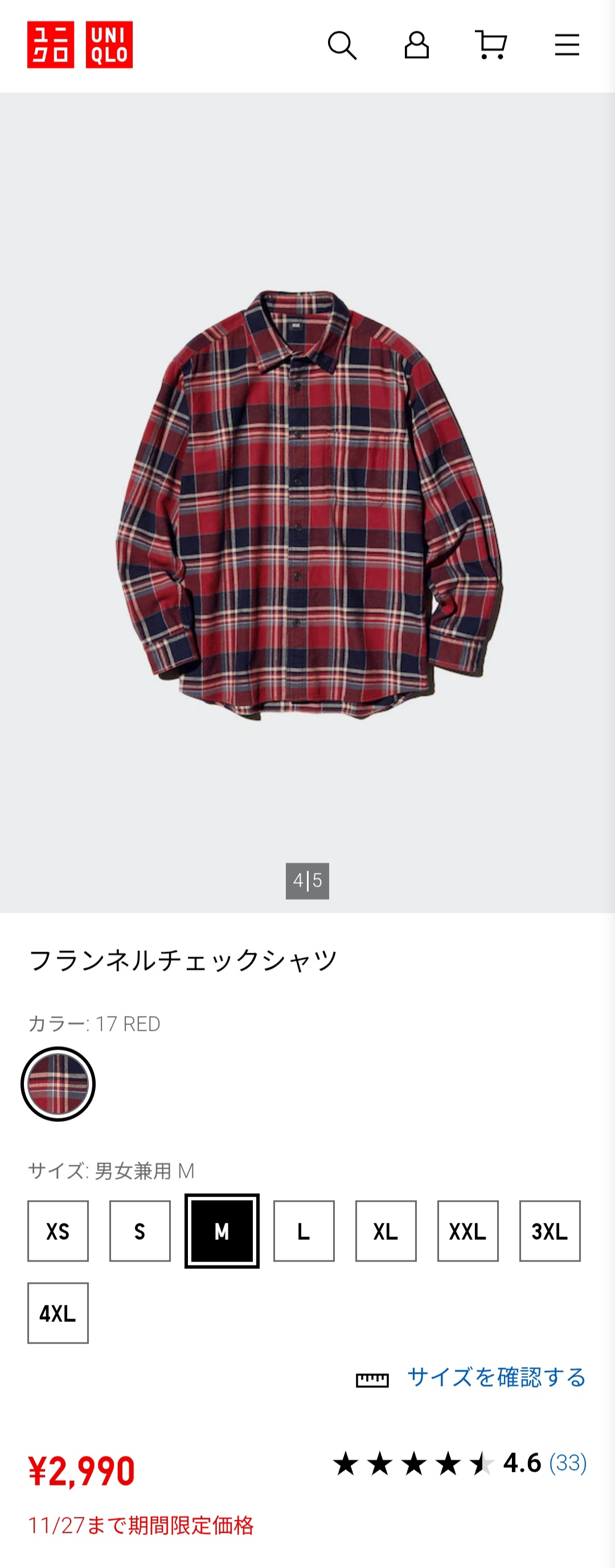This screenshot has width=615, height=1568.
Task: Choose size 3XL
Action: (x=550, y=1231)
